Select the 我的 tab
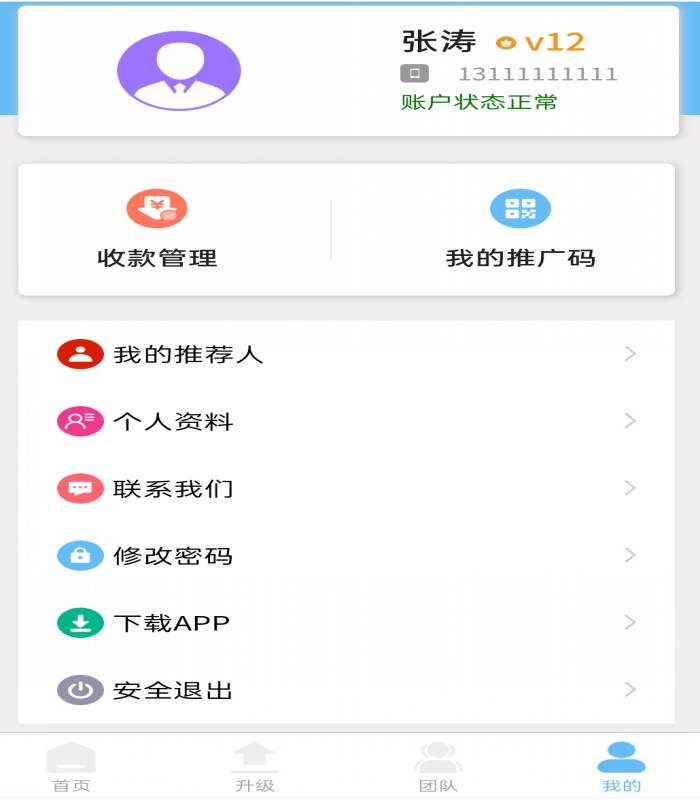This screenshot has width=700, height=800. (x=621, y=767)
